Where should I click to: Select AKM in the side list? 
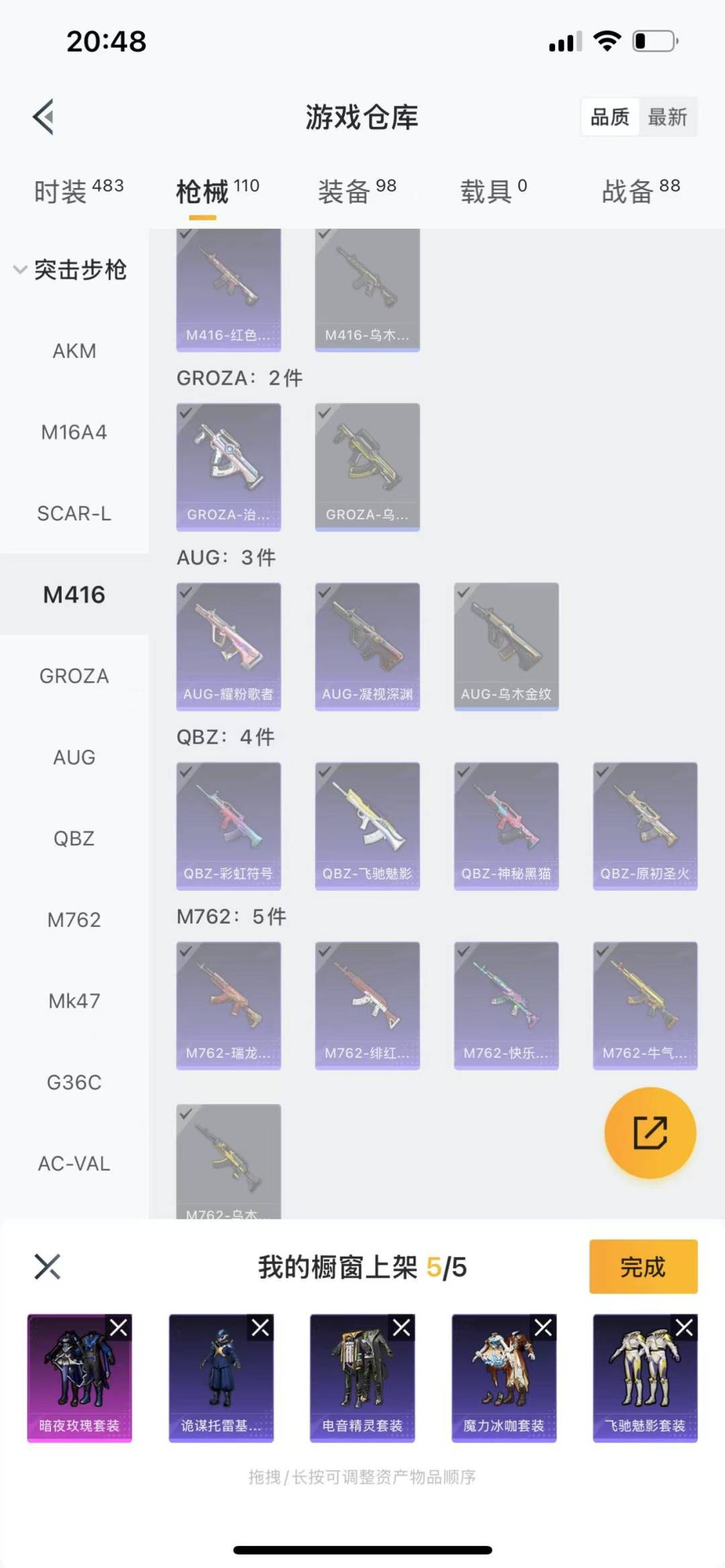[74, 351]
